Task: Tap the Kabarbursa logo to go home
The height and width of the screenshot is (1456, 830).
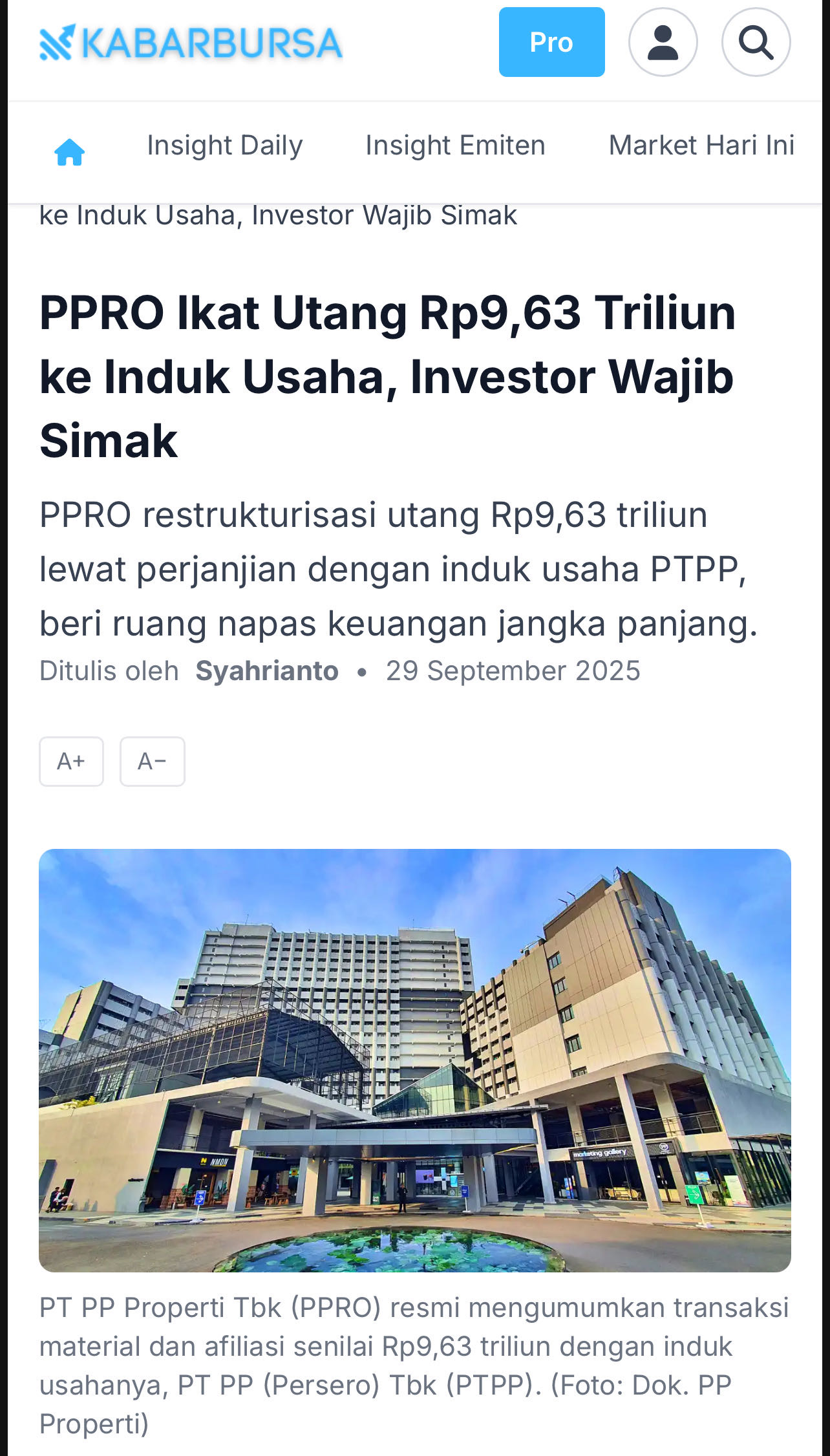Action: pos(191,43)
